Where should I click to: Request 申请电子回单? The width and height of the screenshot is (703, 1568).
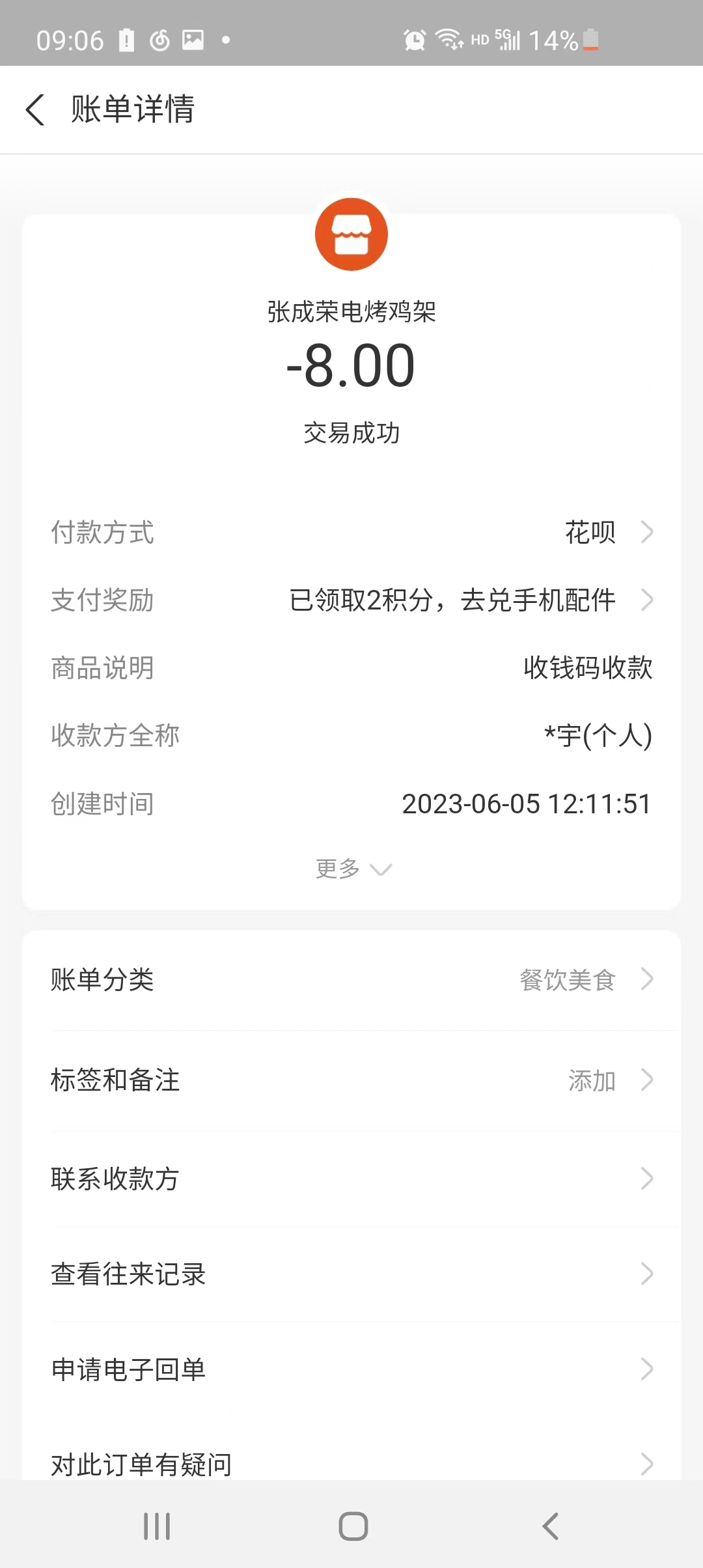coord(351,1369)
